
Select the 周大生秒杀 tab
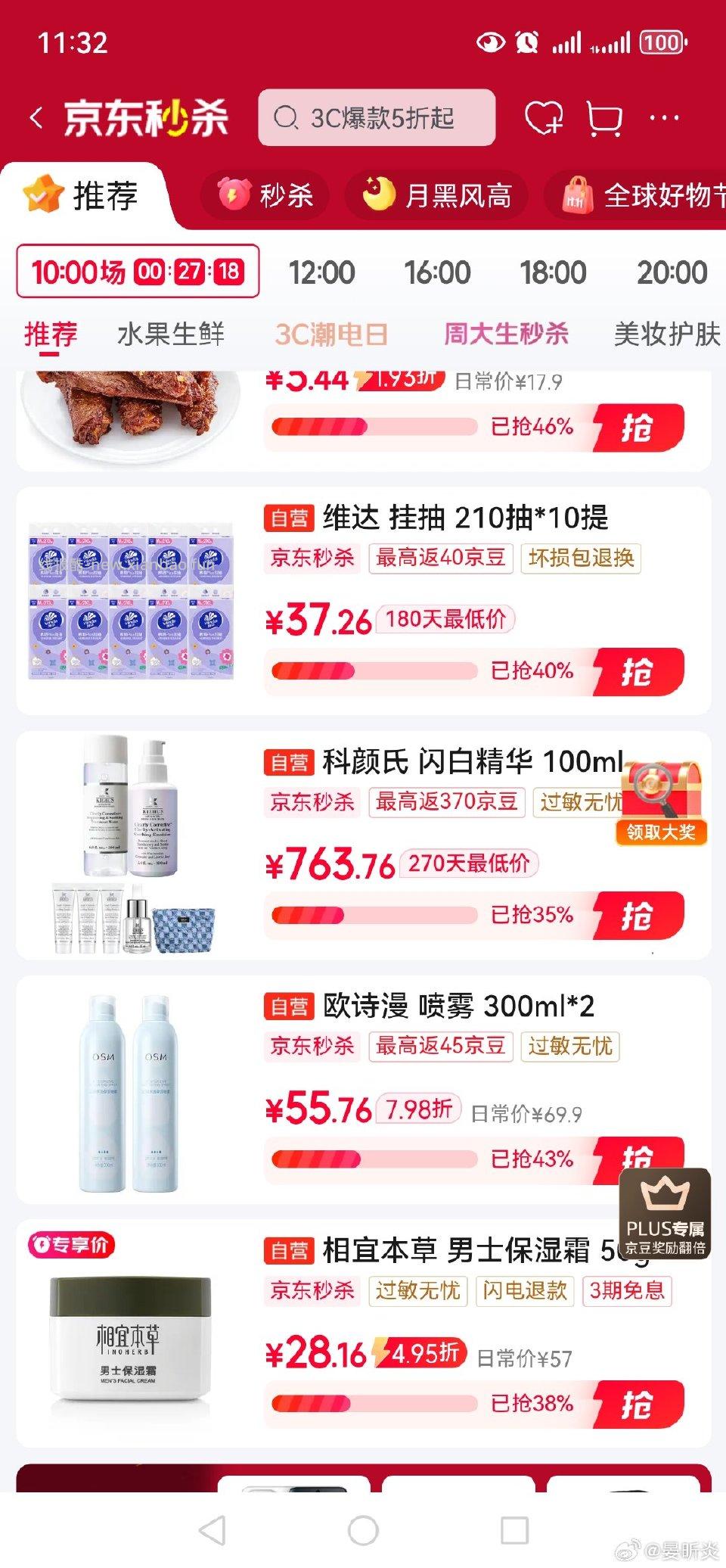pyautogui.click(x=507, y=334)
